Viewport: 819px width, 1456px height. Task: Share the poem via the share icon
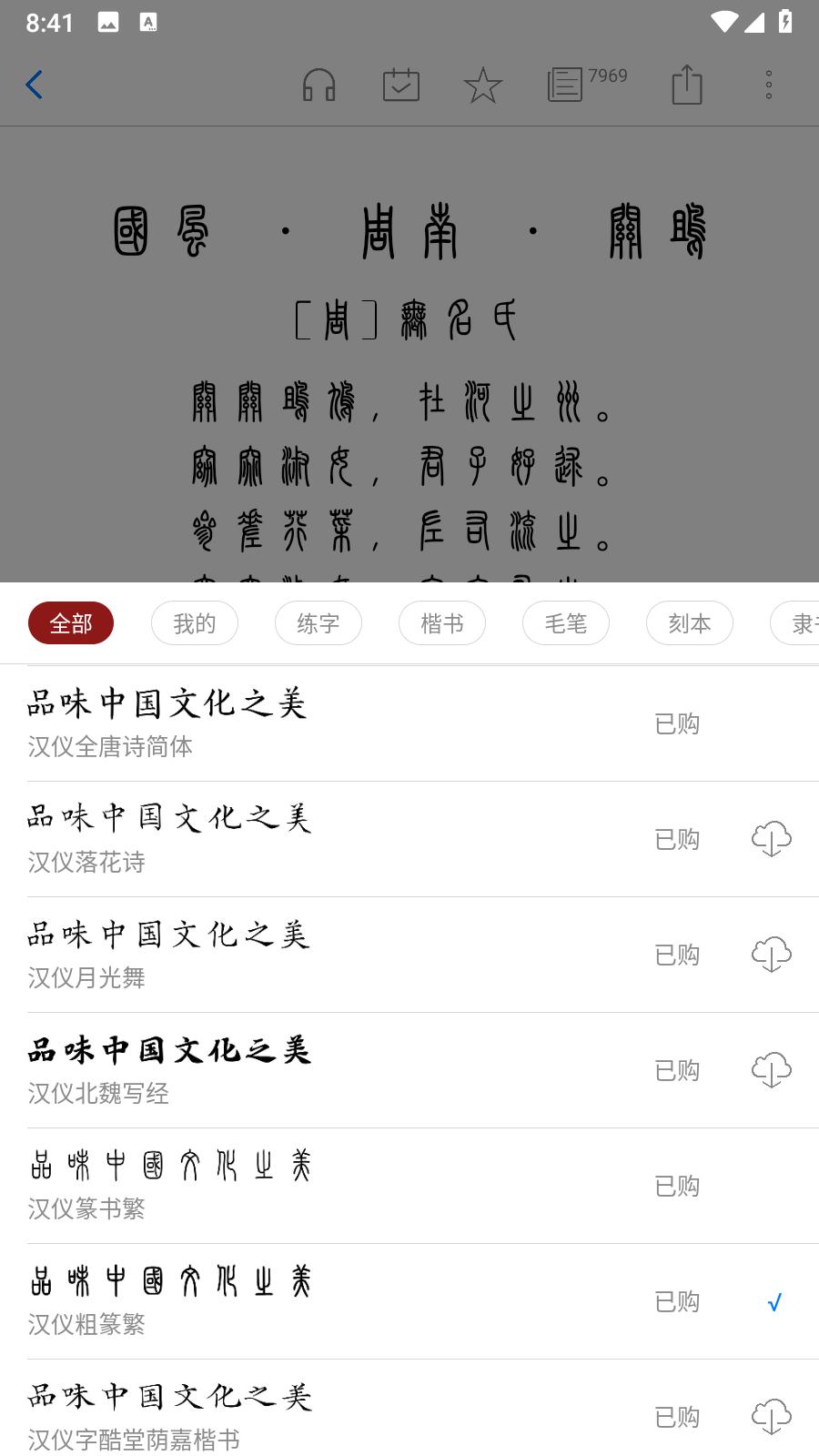click(x=688, y=85)
